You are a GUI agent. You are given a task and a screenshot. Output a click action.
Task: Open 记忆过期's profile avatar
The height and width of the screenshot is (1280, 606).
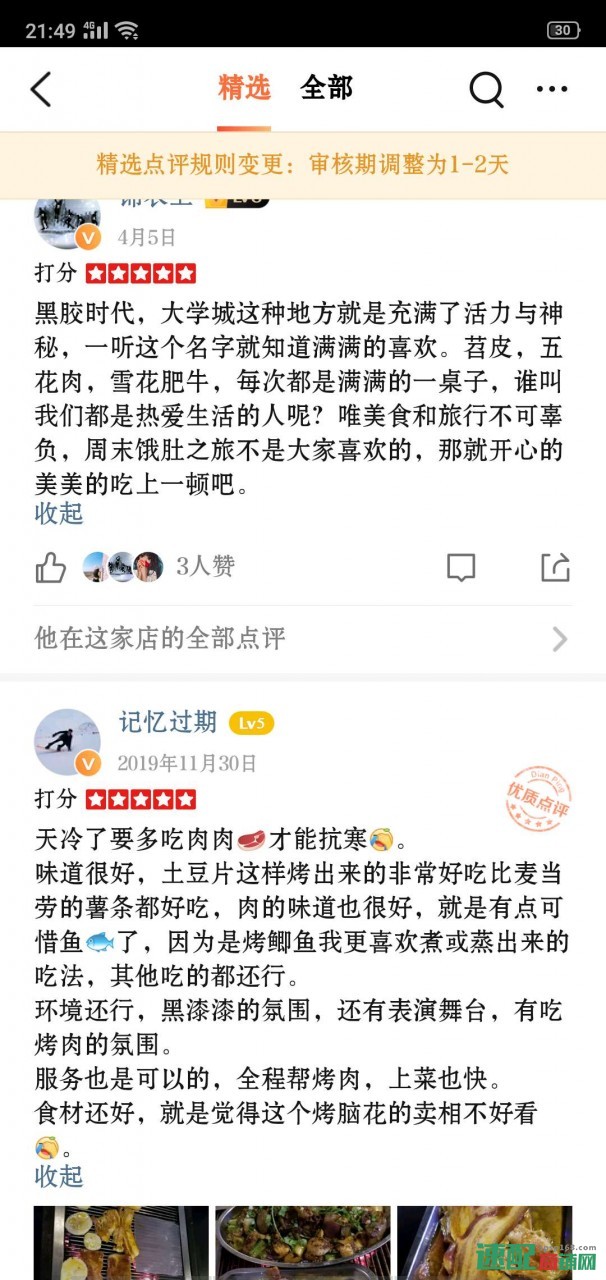[x=67, y=743]
